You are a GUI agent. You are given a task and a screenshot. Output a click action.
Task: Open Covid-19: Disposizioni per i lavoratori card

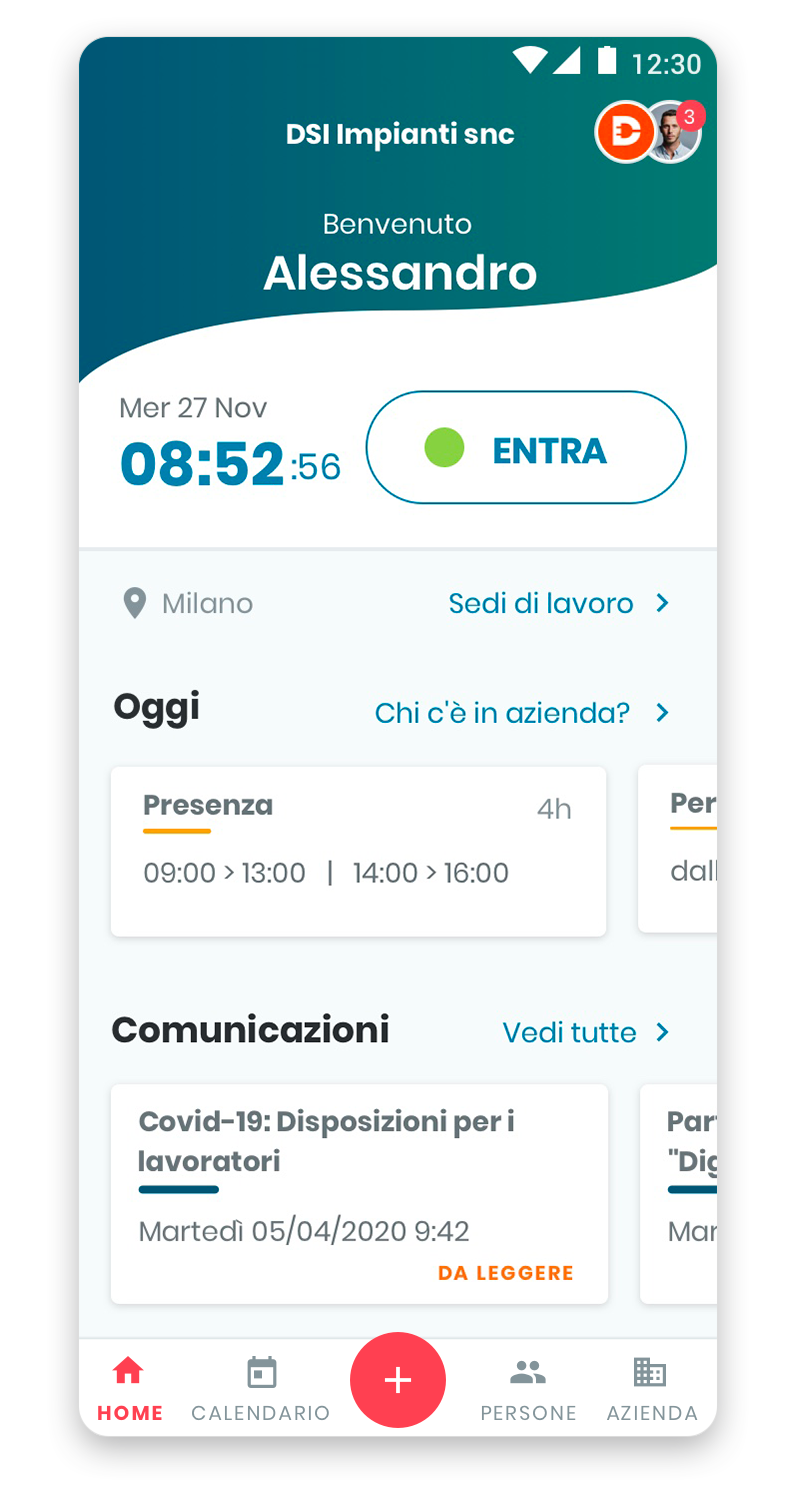coord(358,1193)
